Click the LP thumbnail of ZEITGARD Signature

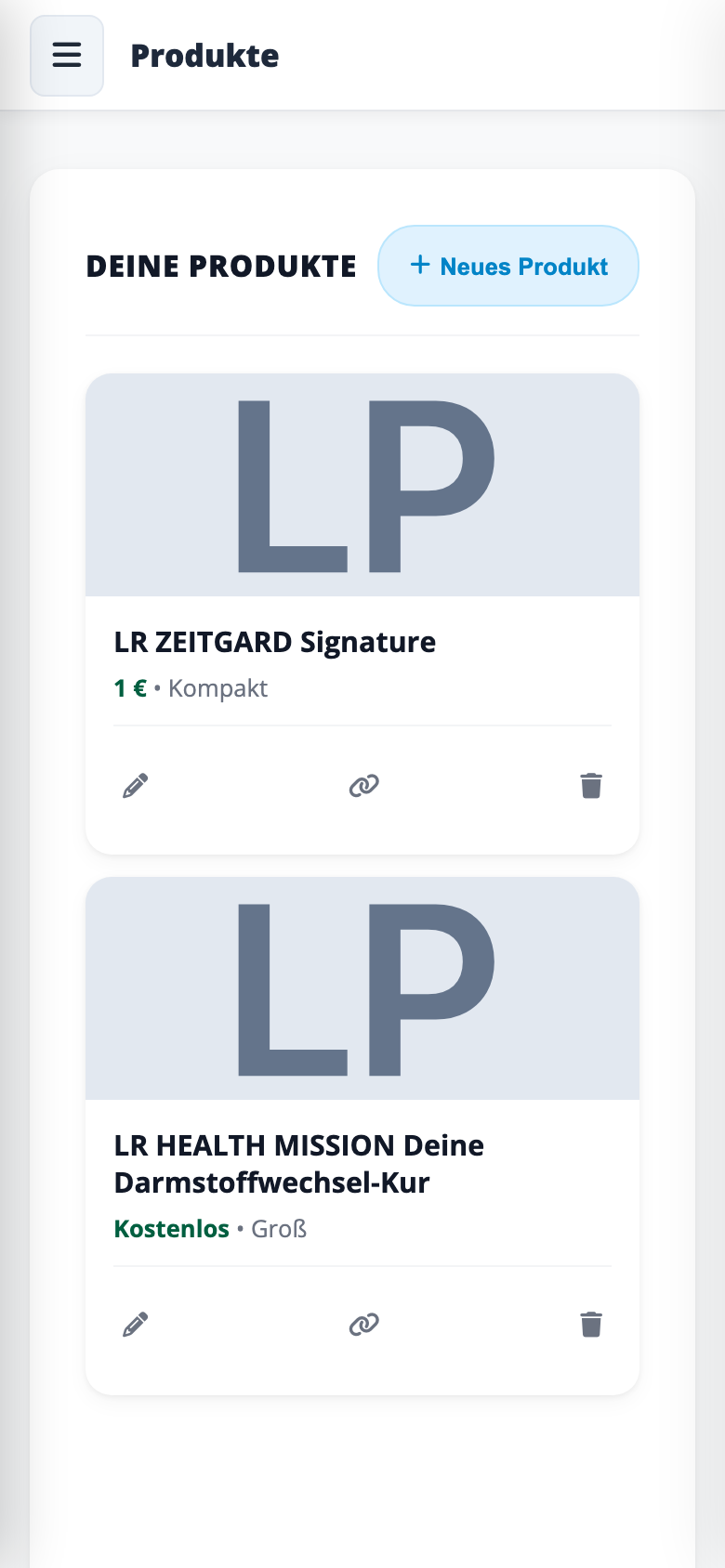tap(362, 485)
